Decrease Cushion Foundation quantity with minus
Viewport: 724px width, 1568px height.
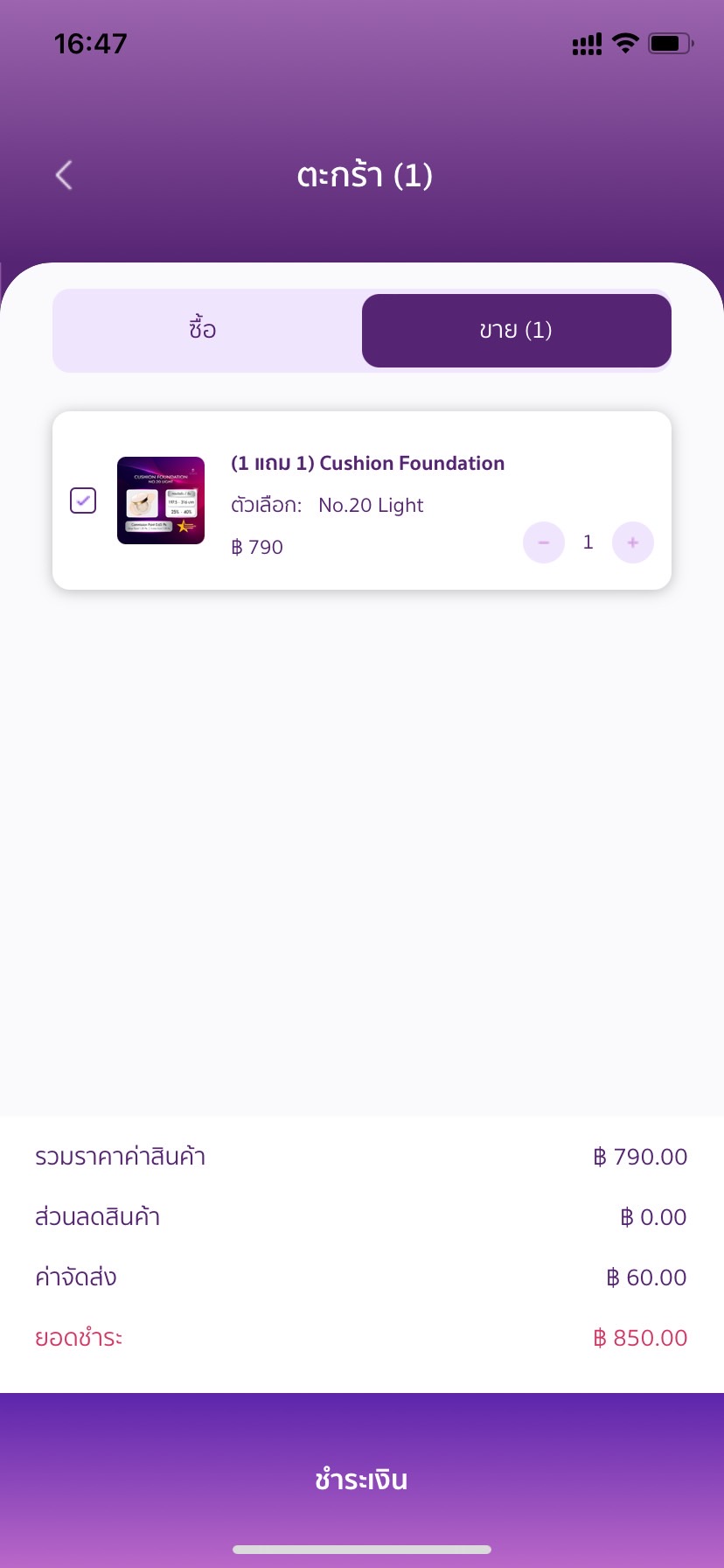pyautogui.click(x=544, y=542)
